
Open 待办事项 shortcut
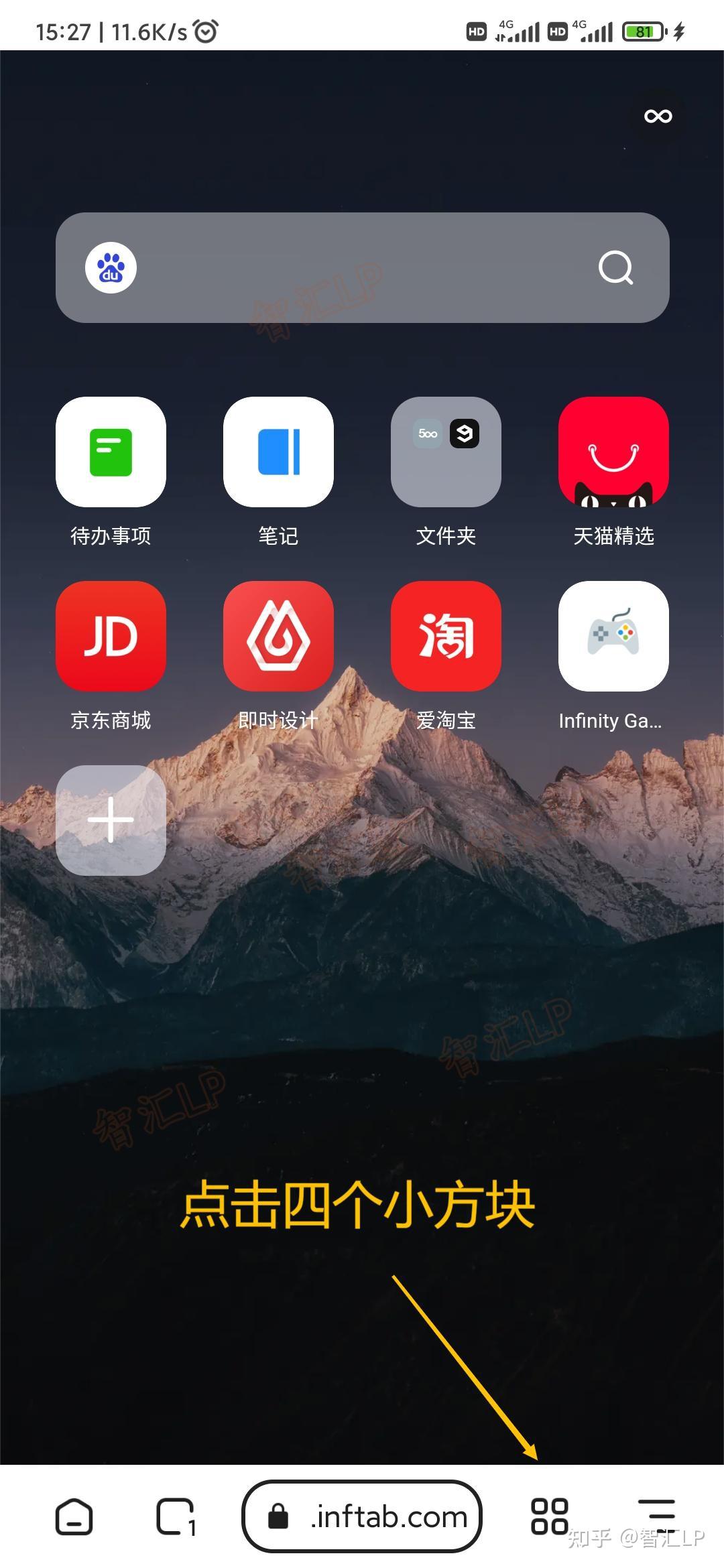point(111,452)
